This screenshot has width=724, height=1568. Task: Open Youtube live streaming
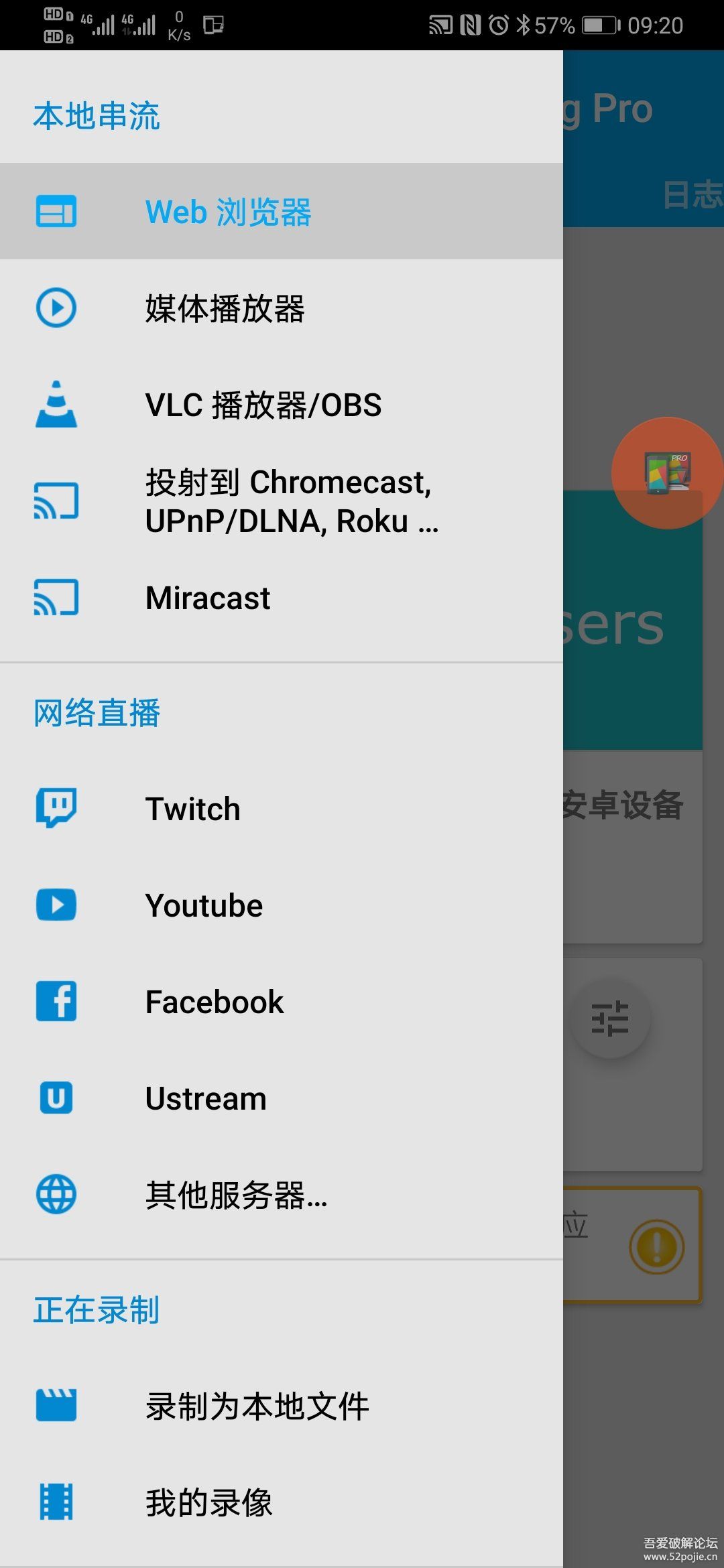[x=282, y=905]
